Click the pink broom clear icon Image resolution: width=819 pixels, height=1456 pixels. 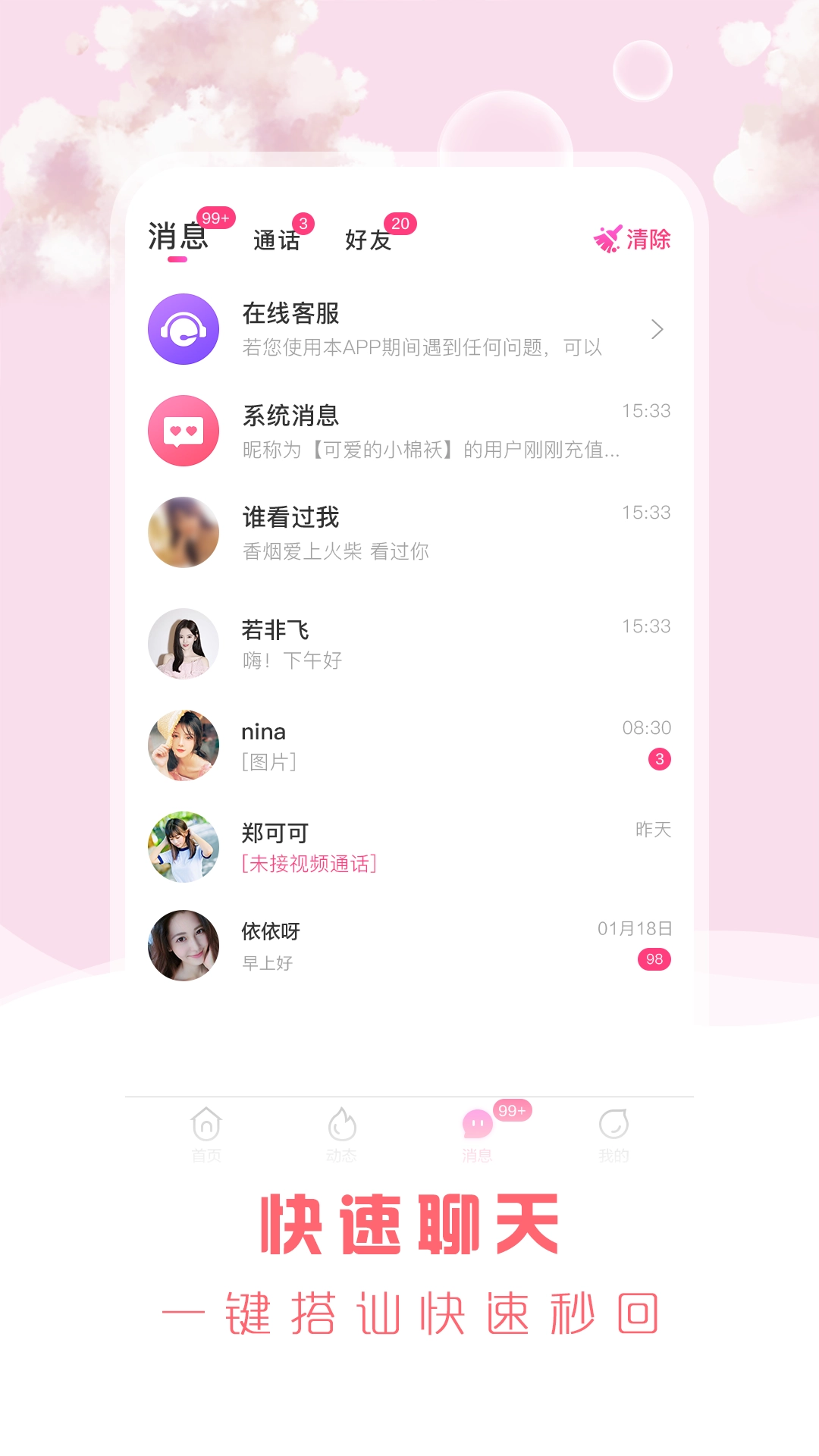607,237
